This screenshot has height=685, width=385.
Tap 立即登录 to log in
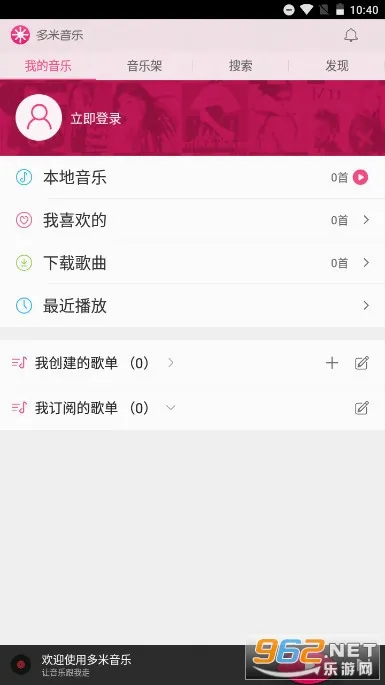point(96,118)
